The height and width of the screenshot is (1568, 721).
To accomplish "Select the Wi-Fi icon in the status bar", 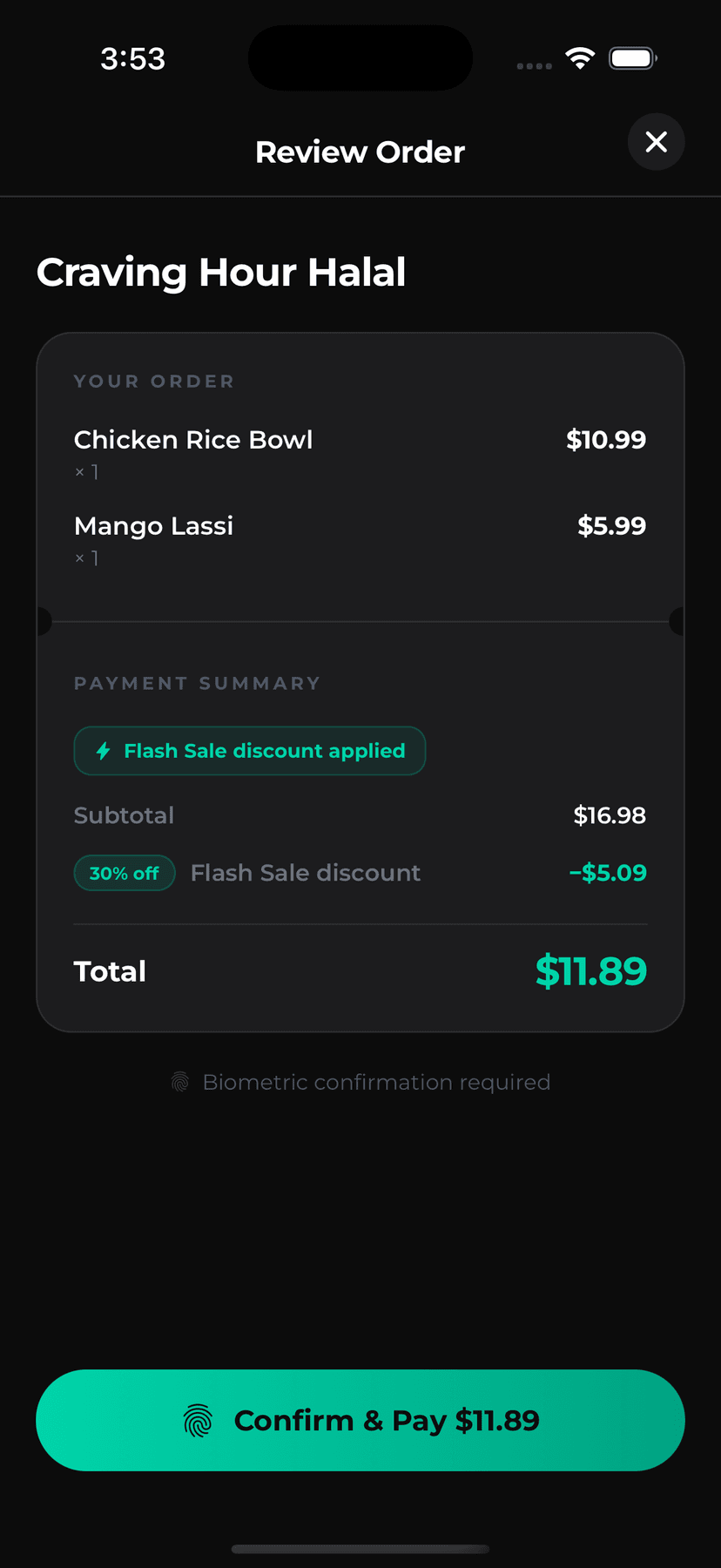I will 580,57.
